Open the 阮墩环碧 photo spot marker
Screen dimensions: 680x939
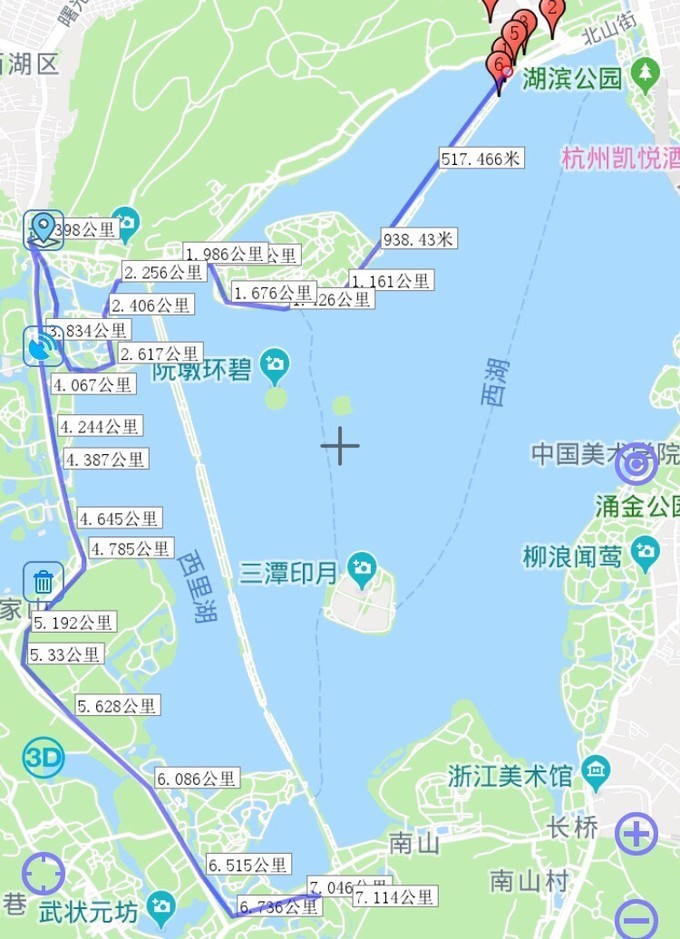[x=274, y=366]
